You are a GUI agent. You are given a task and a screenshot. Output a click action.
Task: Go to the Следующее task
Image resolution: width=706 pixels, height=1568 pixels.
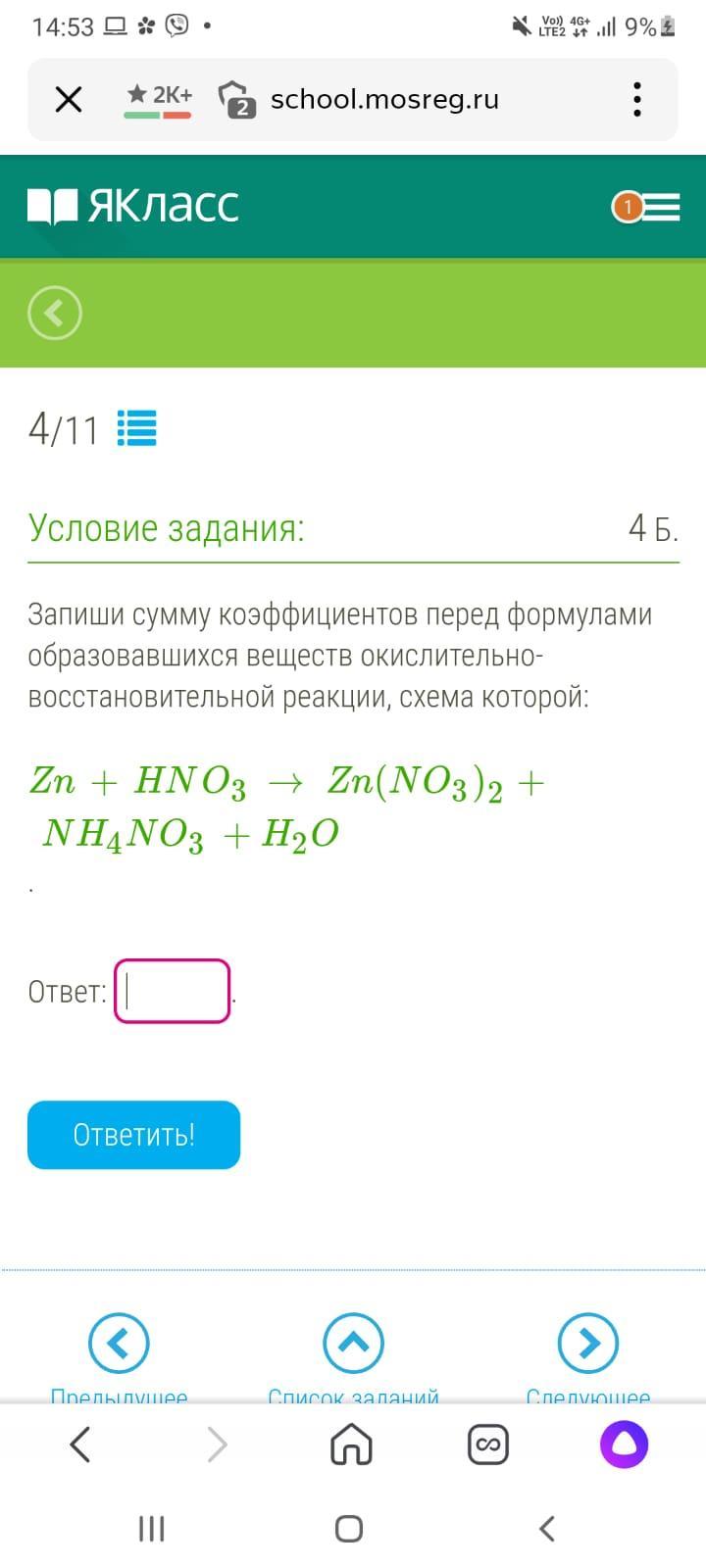(x=587, y=1344)
